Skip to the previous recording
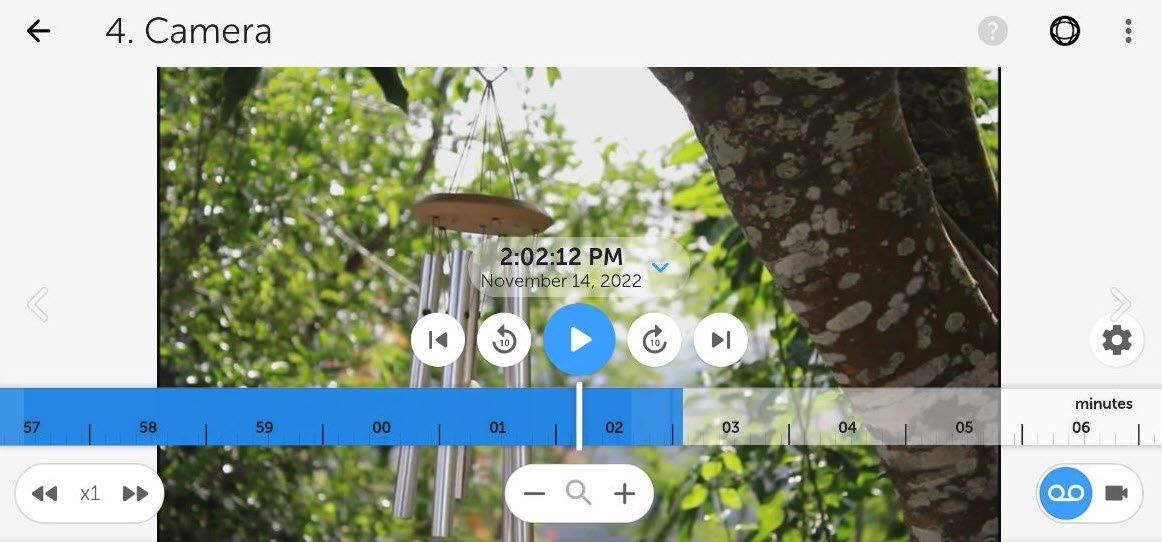The height and width of the screenshot is (542, 1162). click(x=437, y=340)
